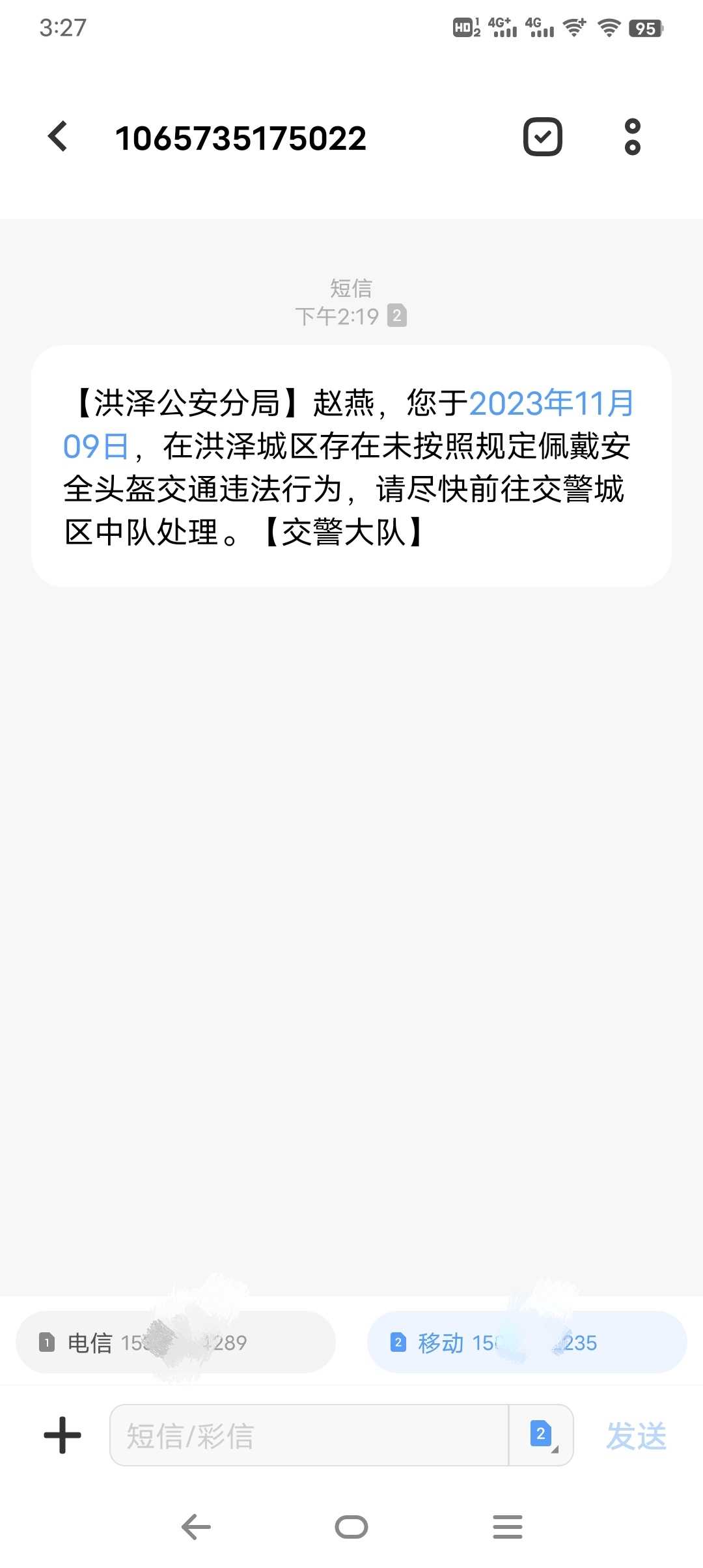
Task: Select the 电信 SIM 1 chip
Action: (x=176, y=1342)
